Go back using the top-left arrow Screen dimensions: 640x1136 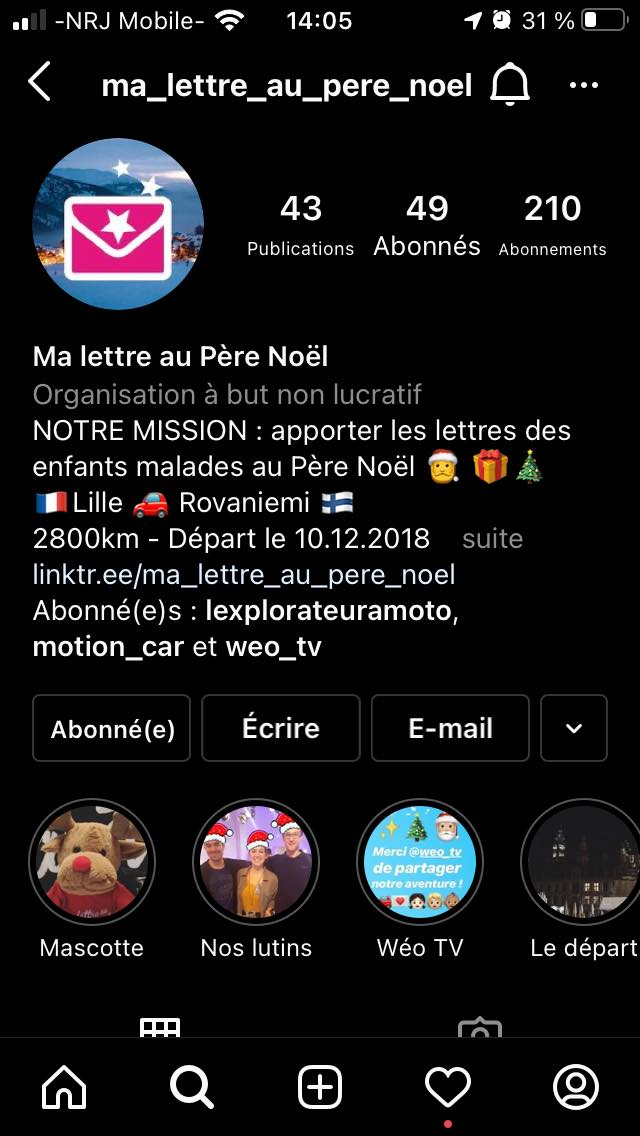click(39, 83)
